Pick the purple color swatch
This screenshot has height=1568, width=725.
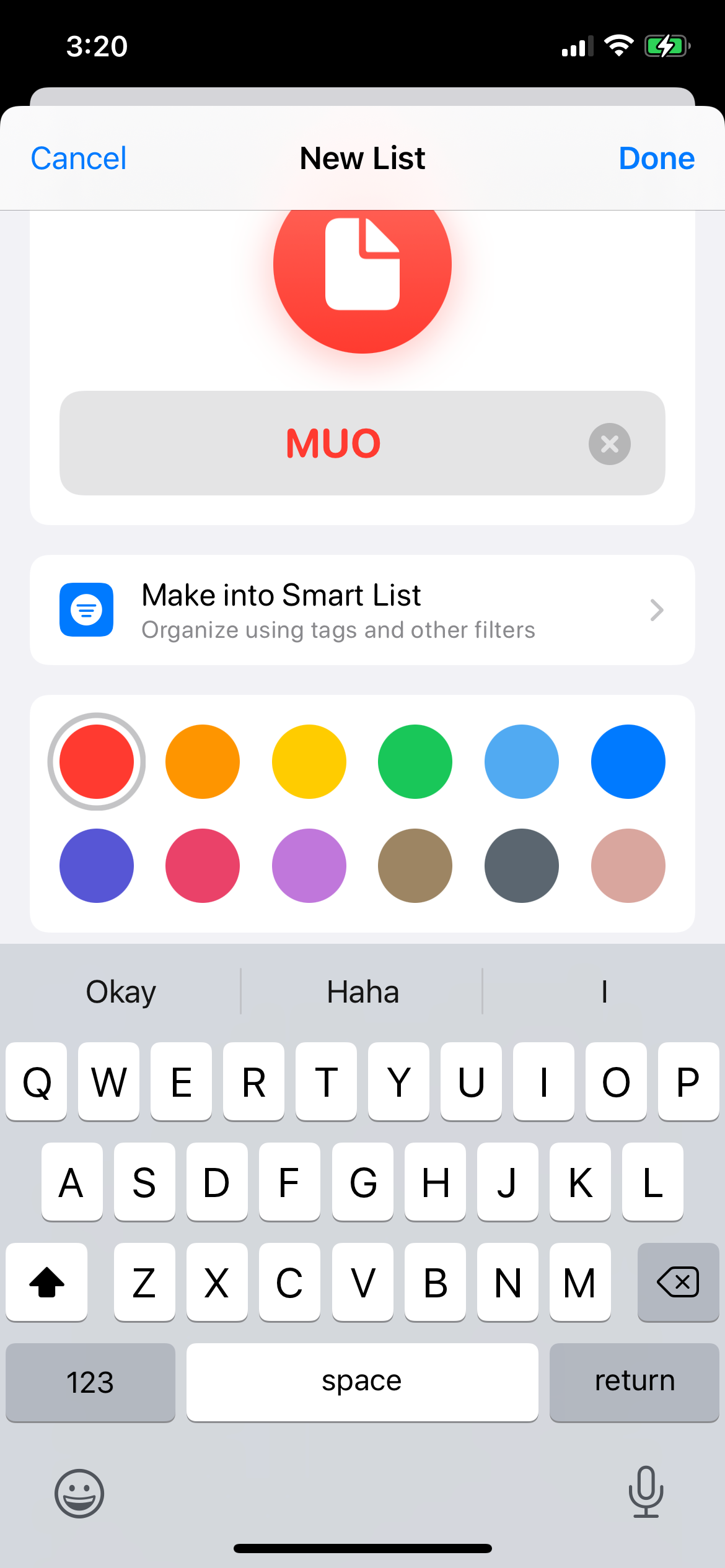(309, 866)
